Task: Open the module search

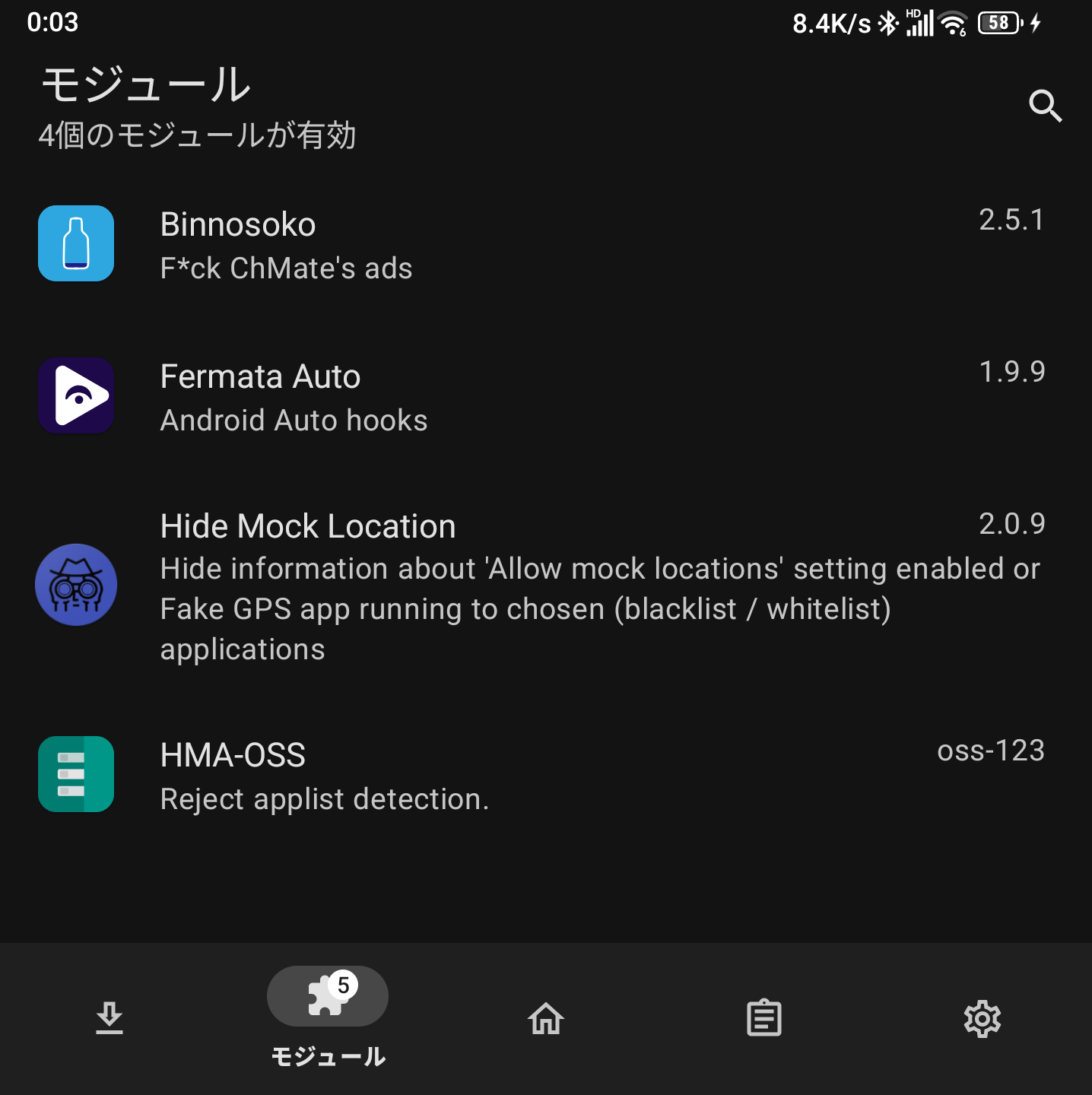Action: tap(1045, 106)
